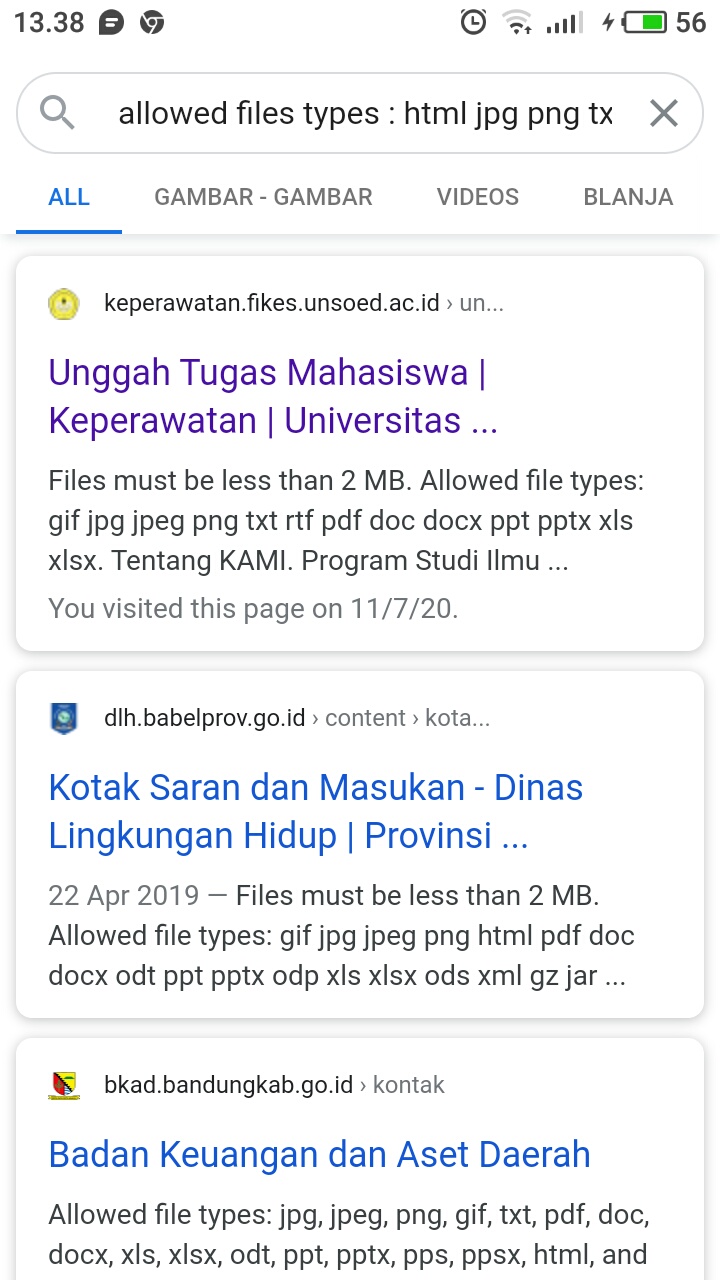The height and width of the screenshot is (1280, 720).
Task: Select the ALL results tab
Action: [x=69, y=197]
